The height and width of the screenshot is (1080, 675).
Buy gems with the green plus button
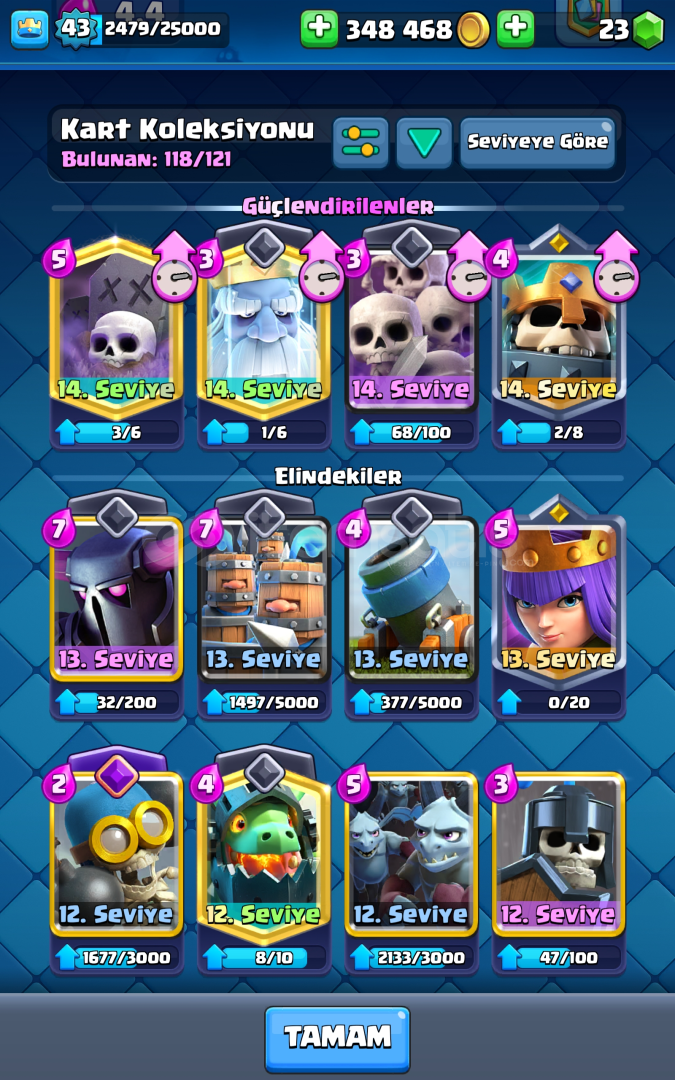click(x=516, y=29)
